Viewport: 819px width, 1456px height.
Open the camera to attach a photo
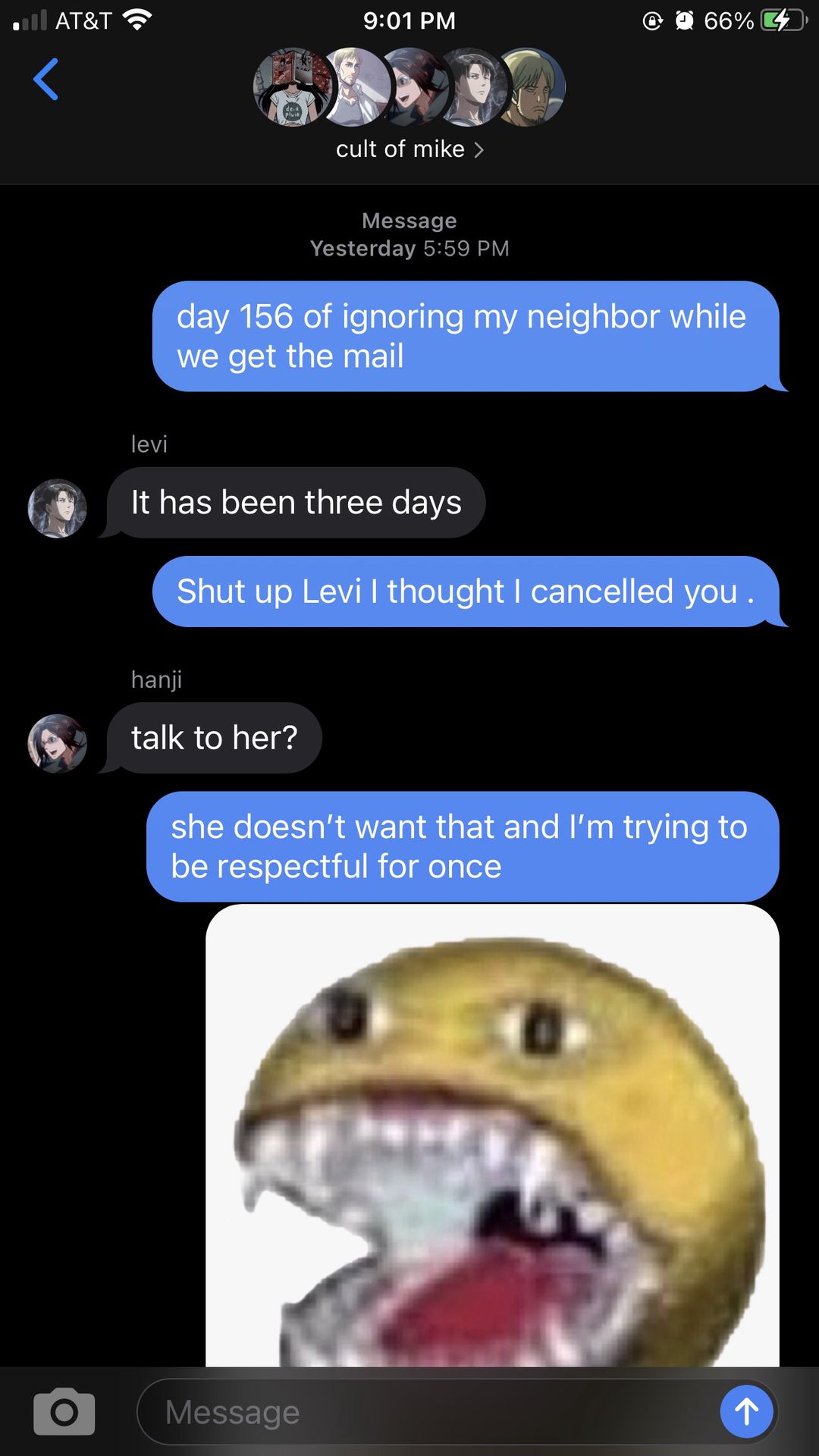click(x=64, y=1412)
